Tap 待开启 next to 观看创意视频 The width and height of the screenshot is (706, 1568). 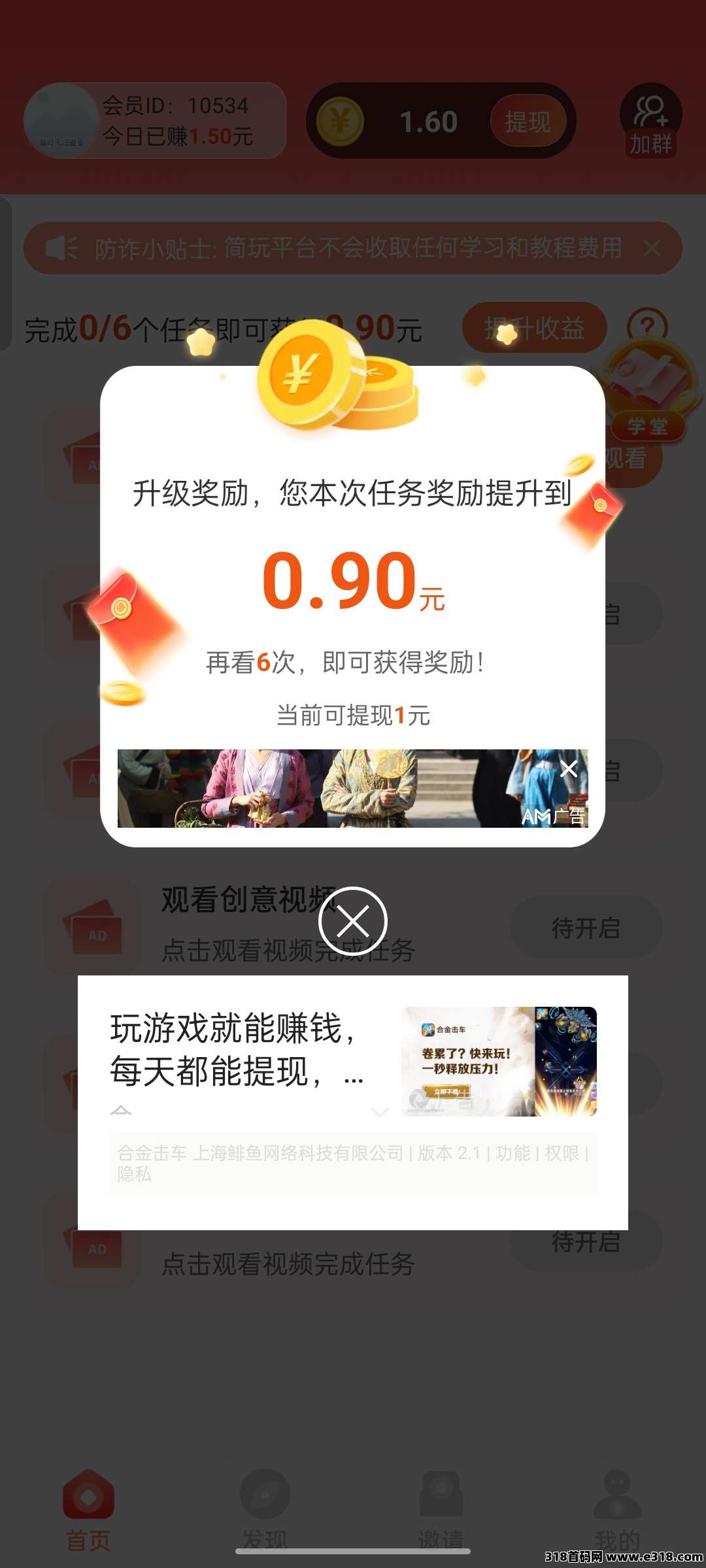coord(586,928)
